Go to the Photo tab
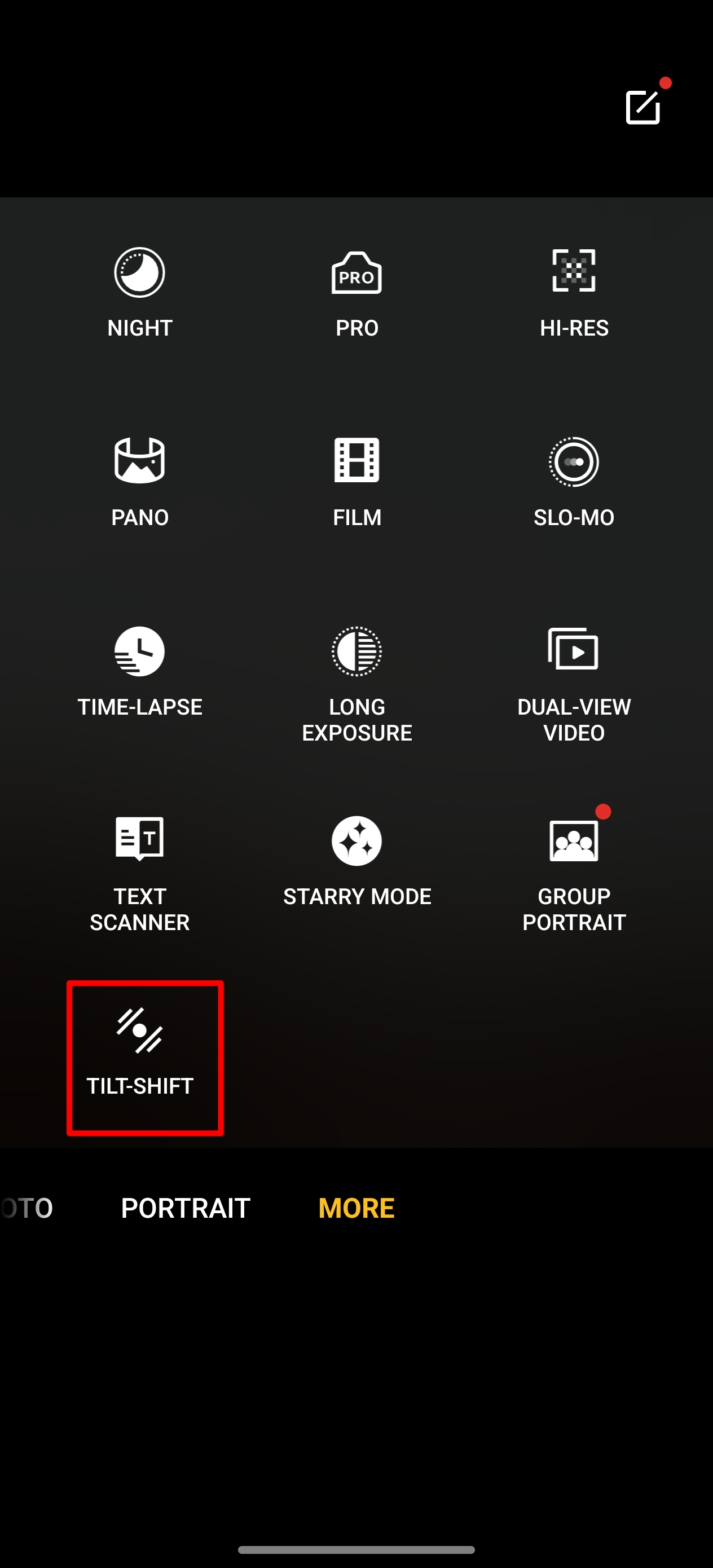Image resolution: width=713 pixels, height=1568 pixels. click(x=28, y=1208)
